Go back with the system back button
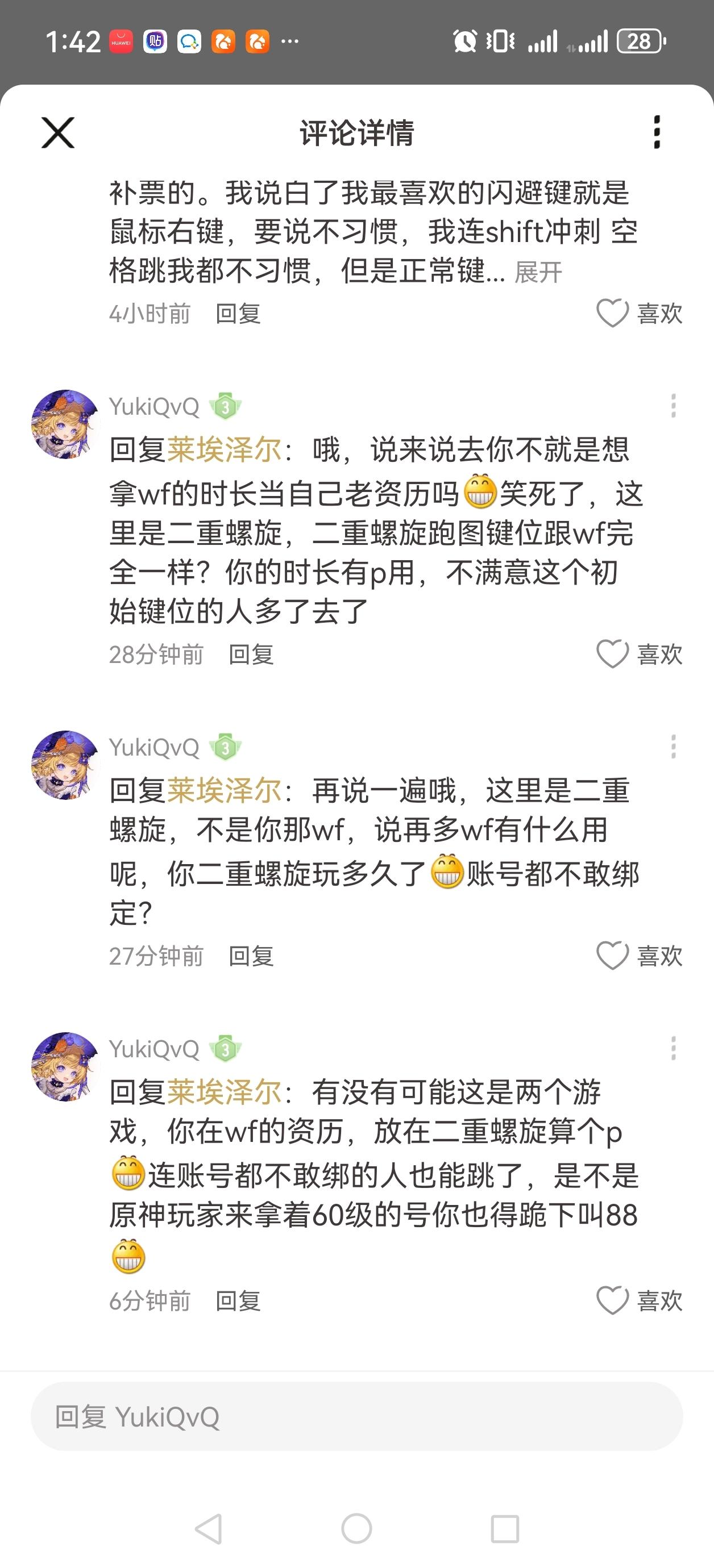Screen dimensions: 714x1568 tap(209, 1528)
